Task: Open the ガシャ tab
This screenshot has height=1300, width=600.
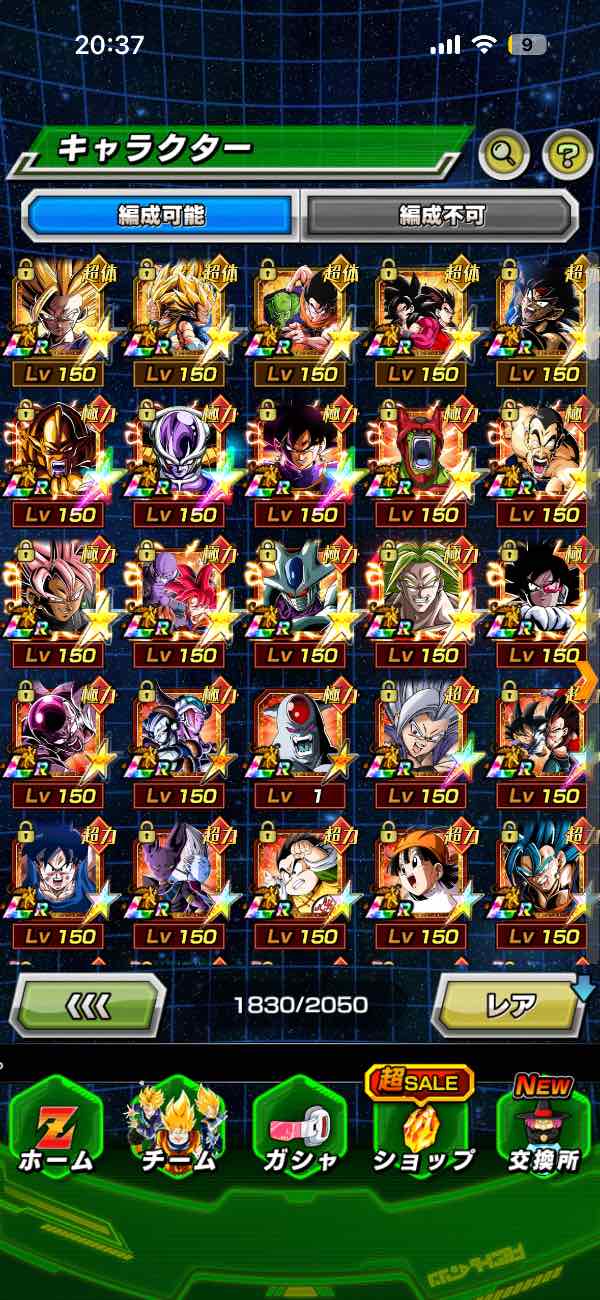Action: (x=299, y=1129)
